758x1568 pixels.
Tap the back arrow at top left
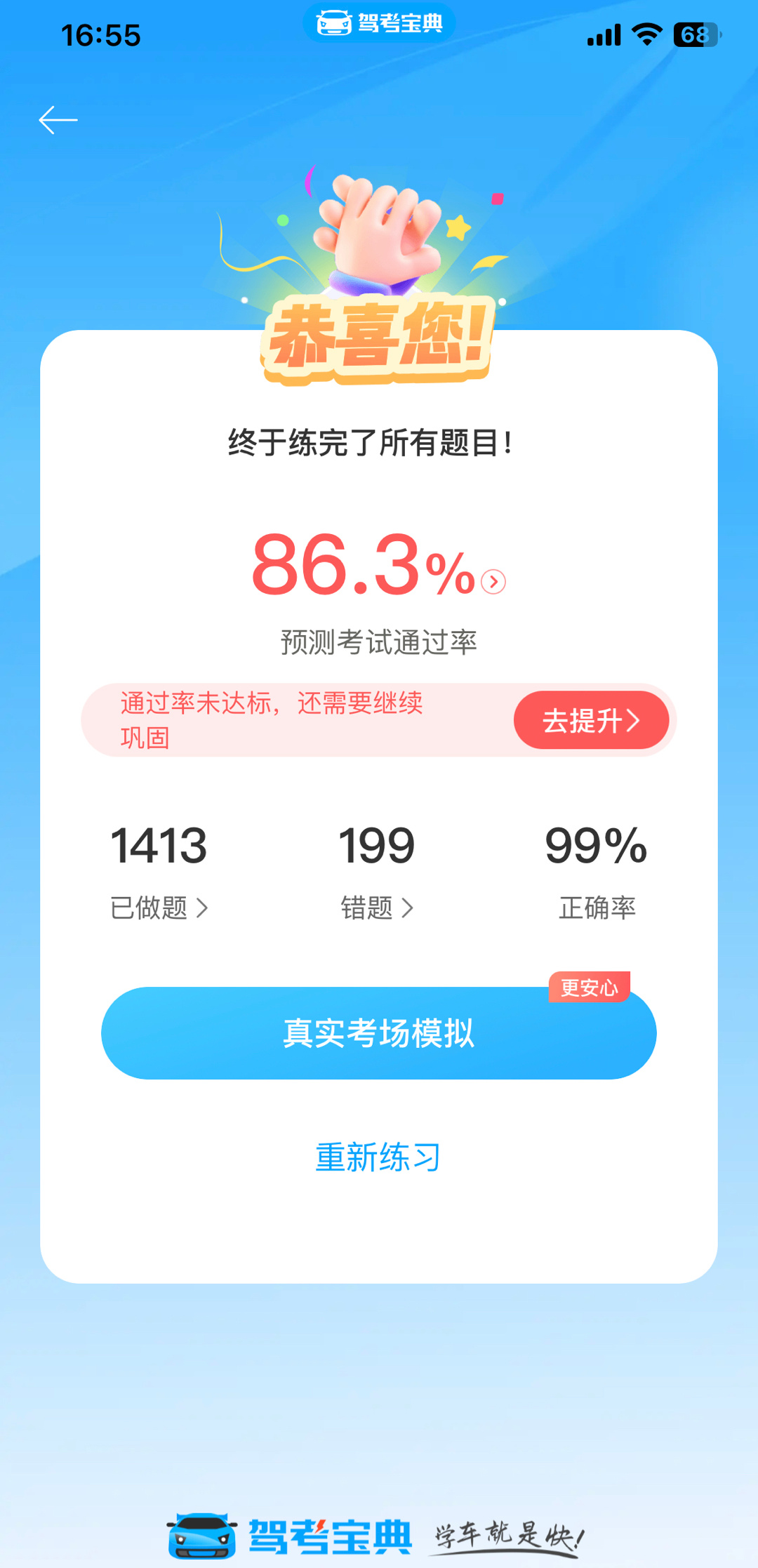56,119
